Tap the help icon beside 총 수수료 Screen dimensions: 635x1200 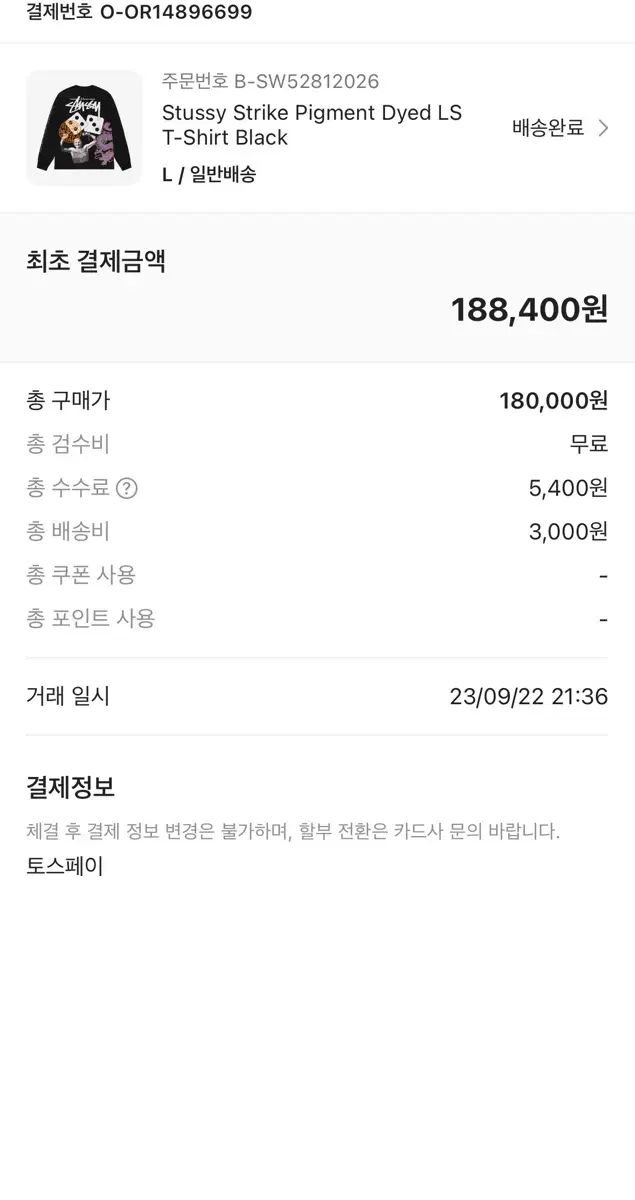(x=127, y=488)
